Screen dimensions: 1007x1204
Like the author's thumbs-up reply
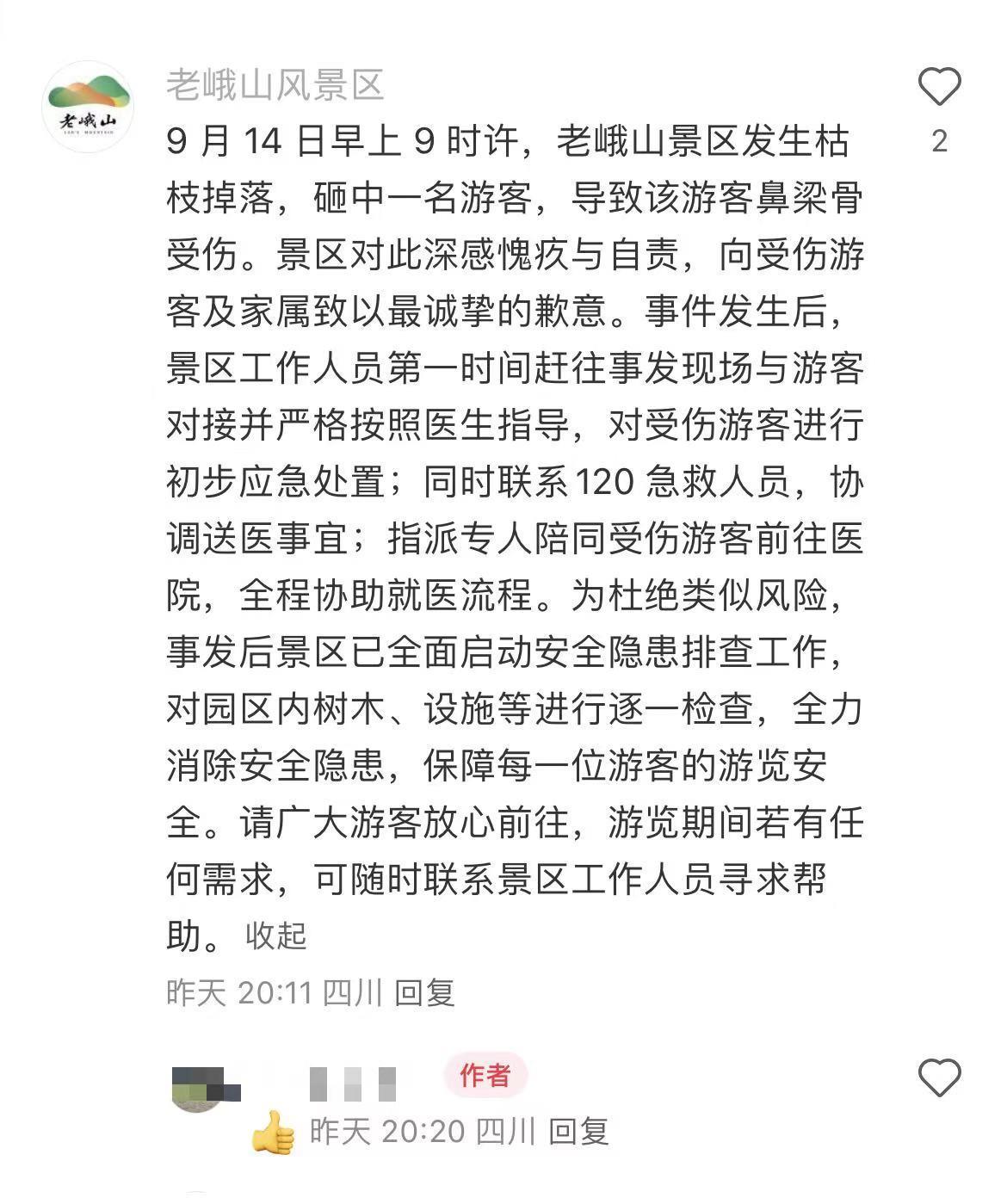pyautogui.click(x=939, y=1077)
